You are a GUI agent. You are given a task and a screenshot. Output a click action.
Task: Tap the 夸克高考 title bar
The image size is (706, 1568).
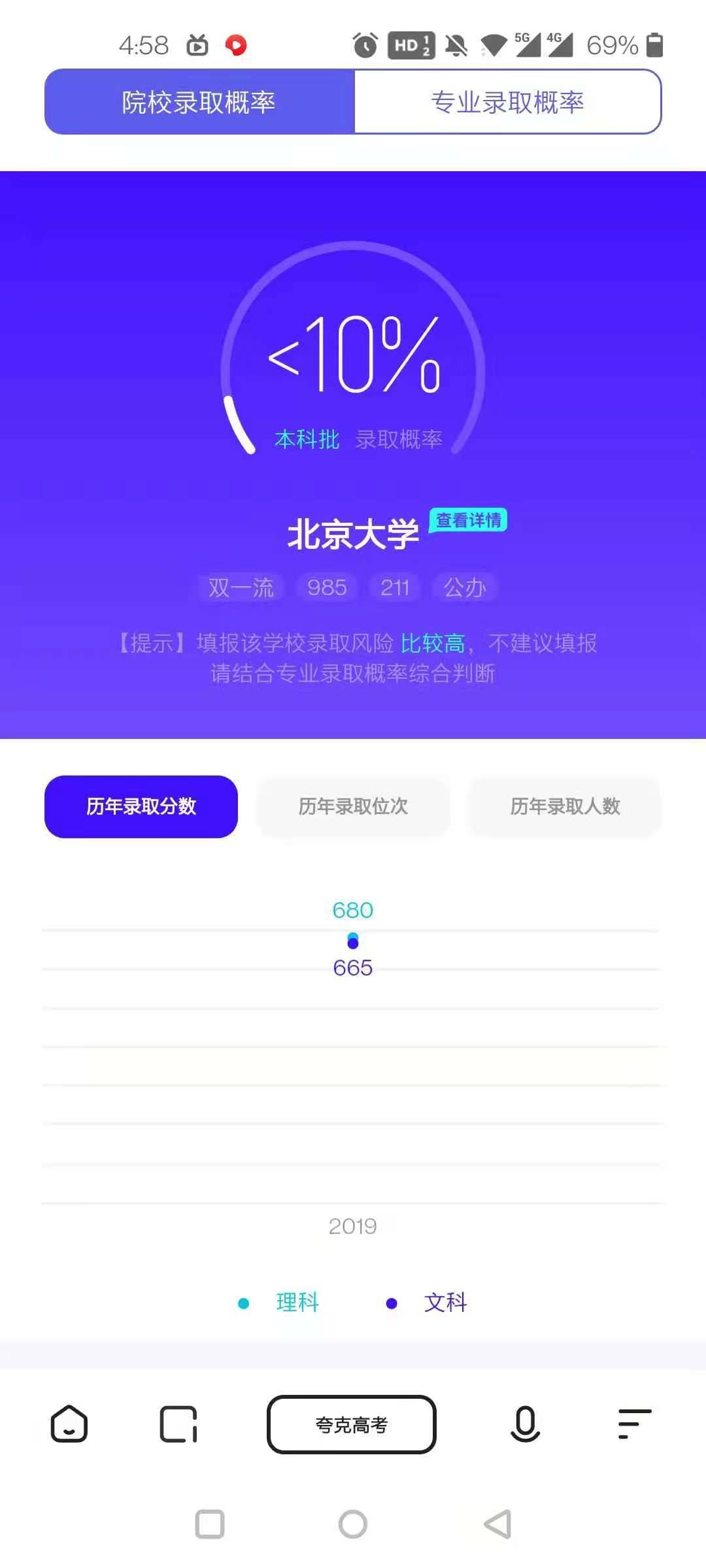point(352,1424)
